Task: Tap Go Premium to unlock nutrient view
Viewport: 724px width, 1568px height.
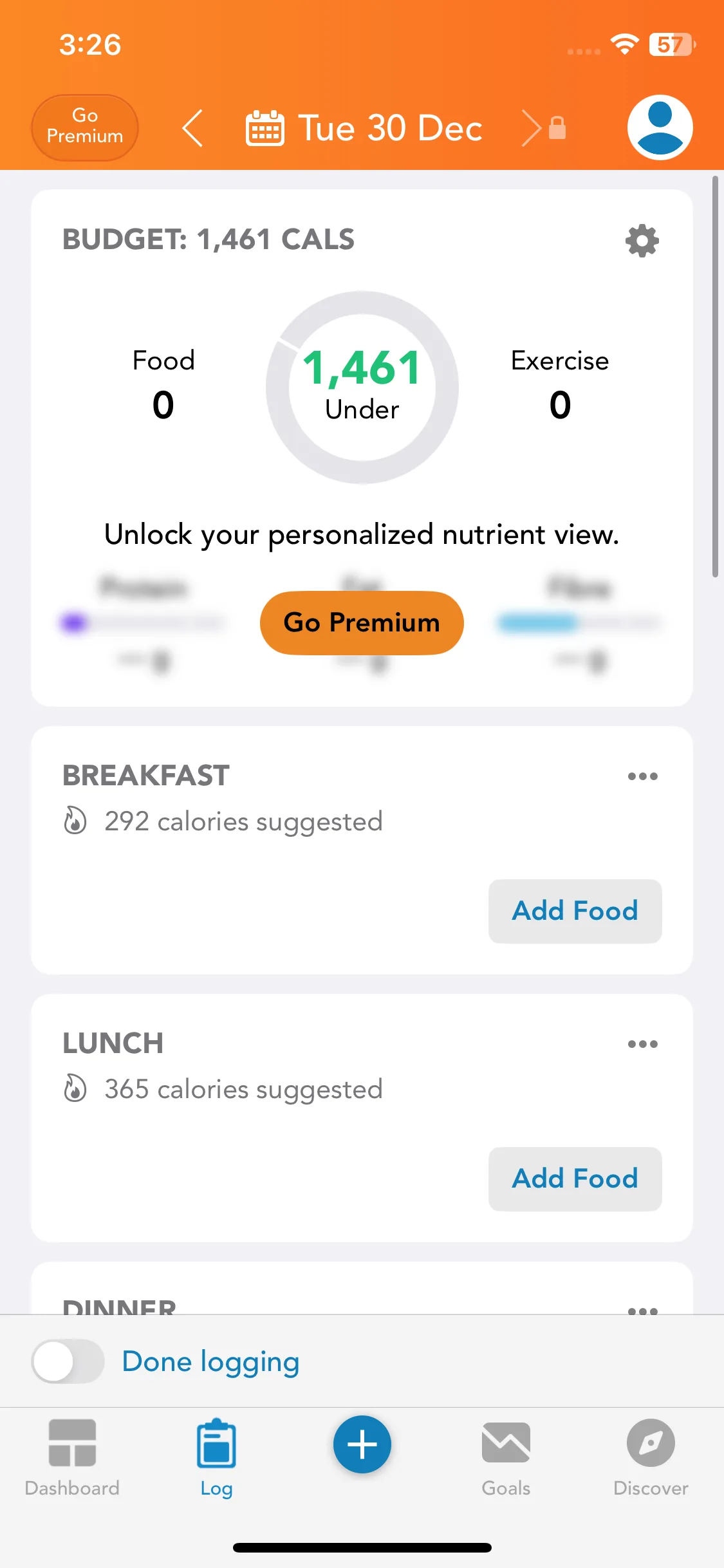Action: (x=362, y=622)
